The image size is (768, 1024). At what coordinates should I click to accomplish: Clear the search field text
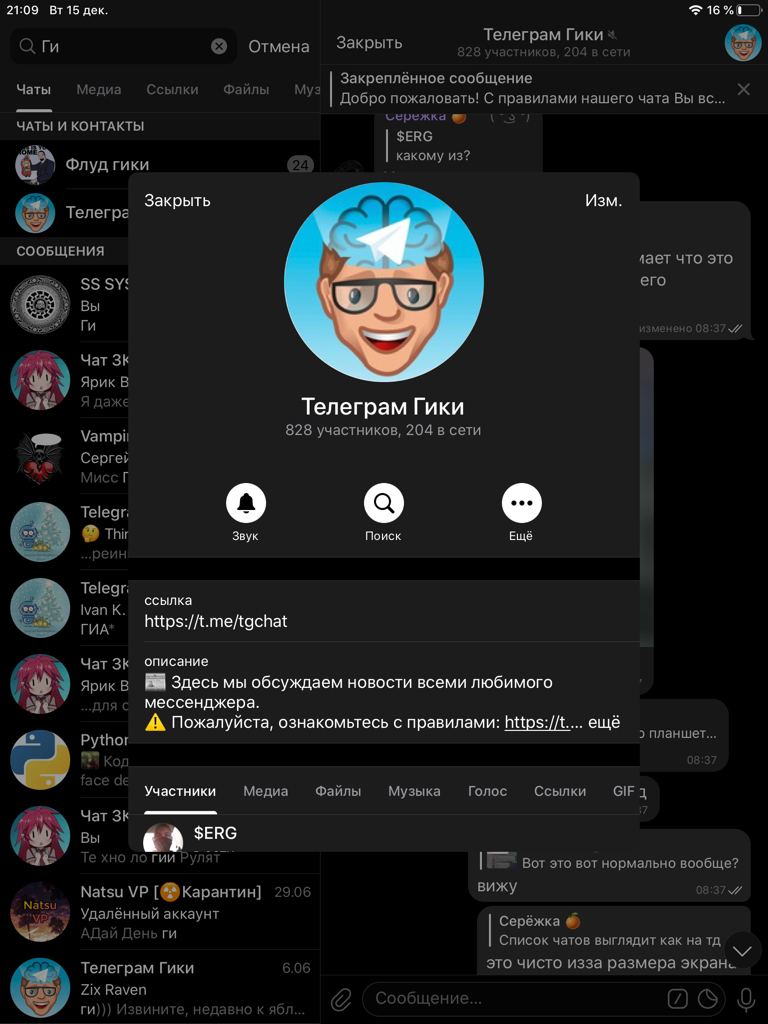(x=219, y=46)
